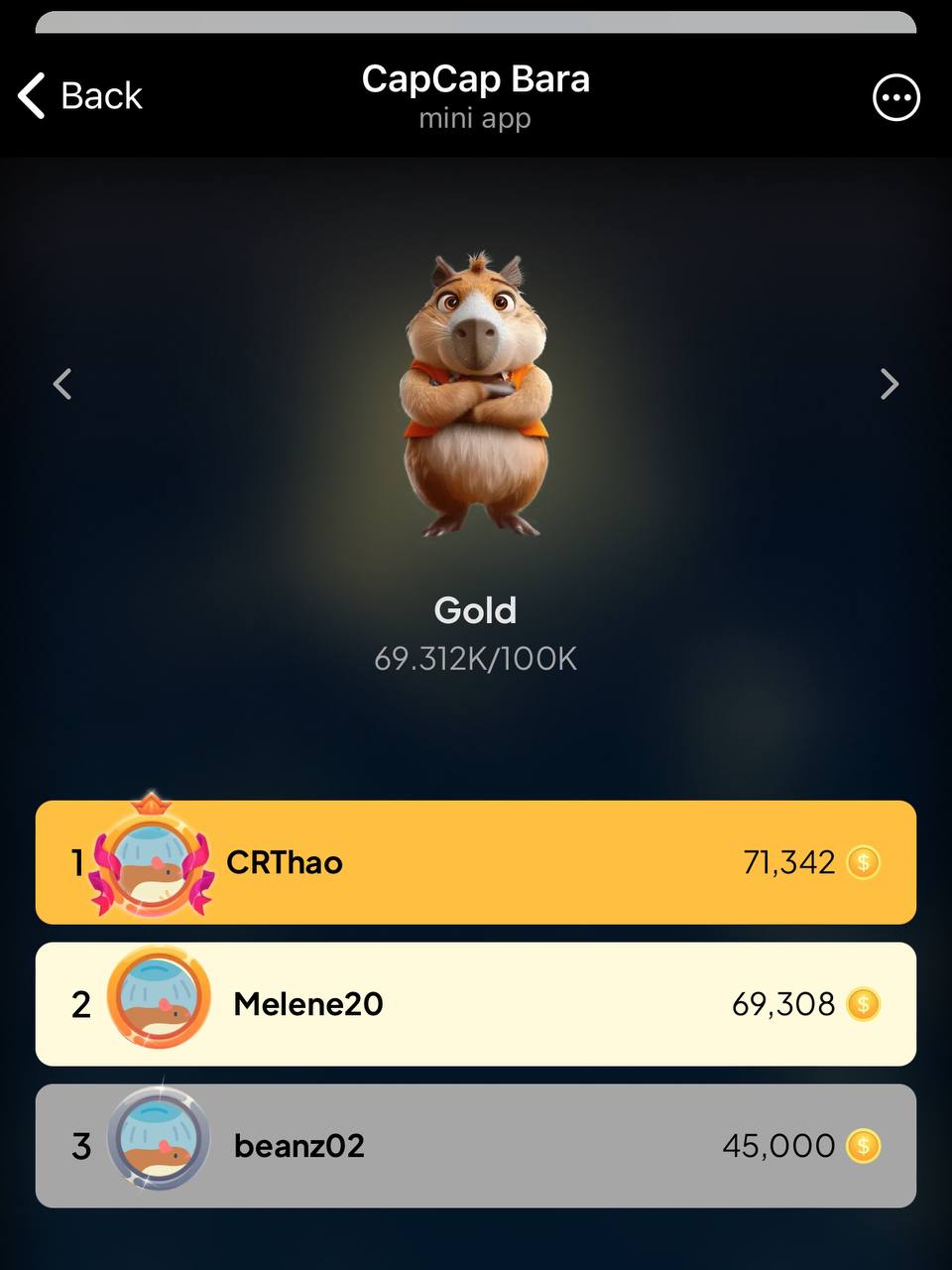952x1270 pixels.
Task: Show the previous league with the left arrow
Action: click(x=62, y=384)
